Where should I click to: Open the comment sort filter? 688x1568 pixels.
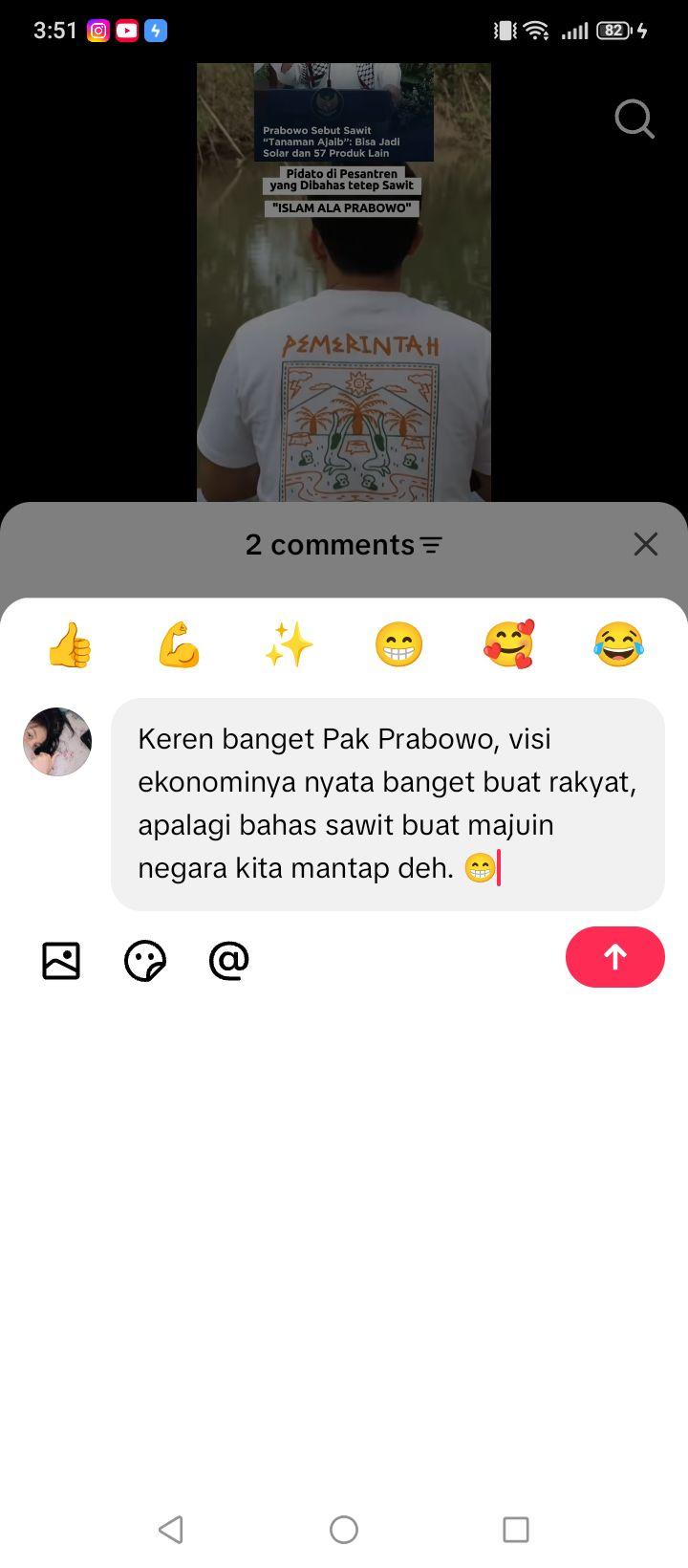tap(432, 545)
